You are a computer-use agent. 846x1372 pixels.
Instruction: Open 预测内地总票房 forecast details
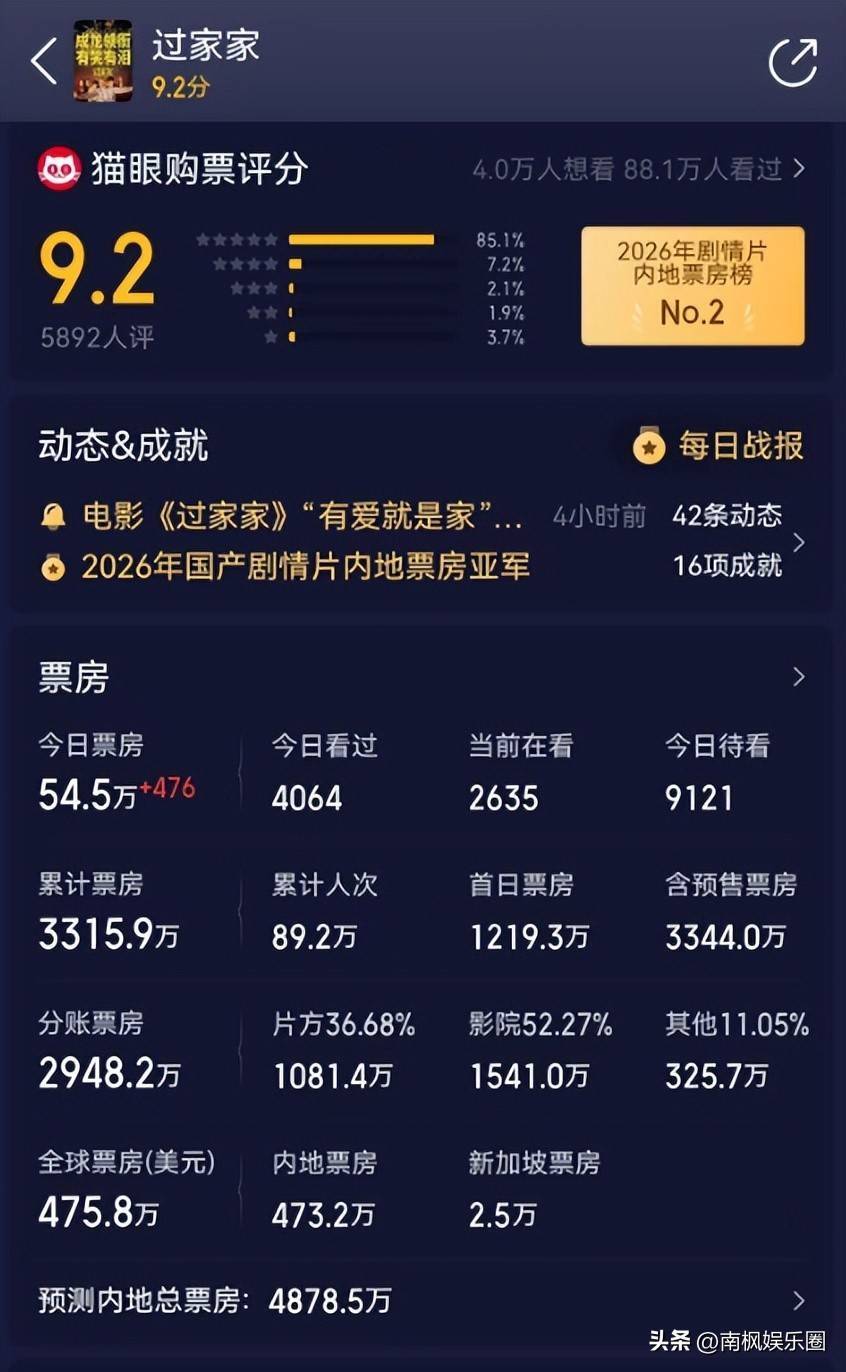(x=797, y=1300)
